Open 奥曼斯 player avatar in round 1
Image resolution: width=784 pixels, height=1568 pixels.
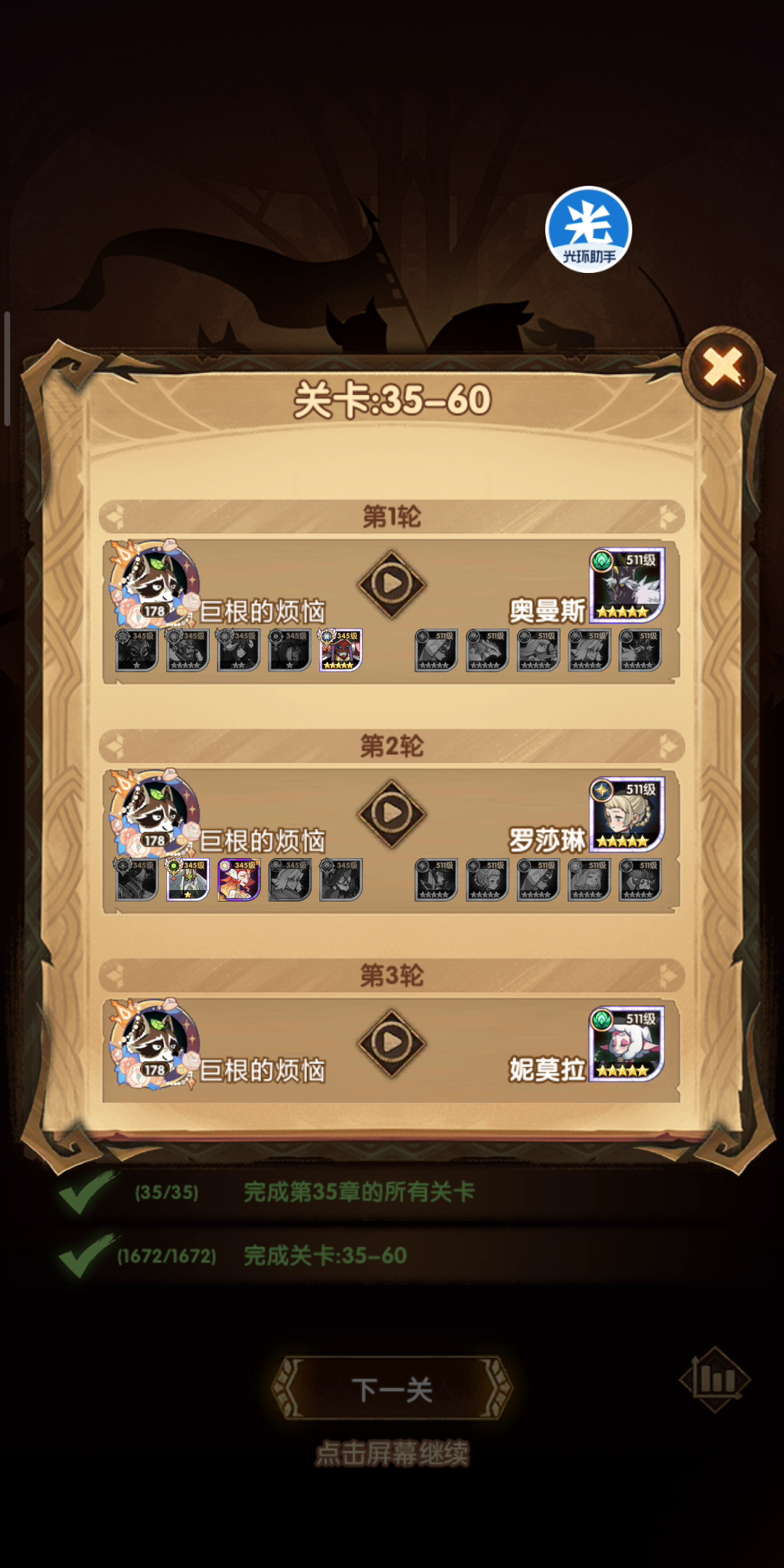pyautogui.click(x=626, y=585)
